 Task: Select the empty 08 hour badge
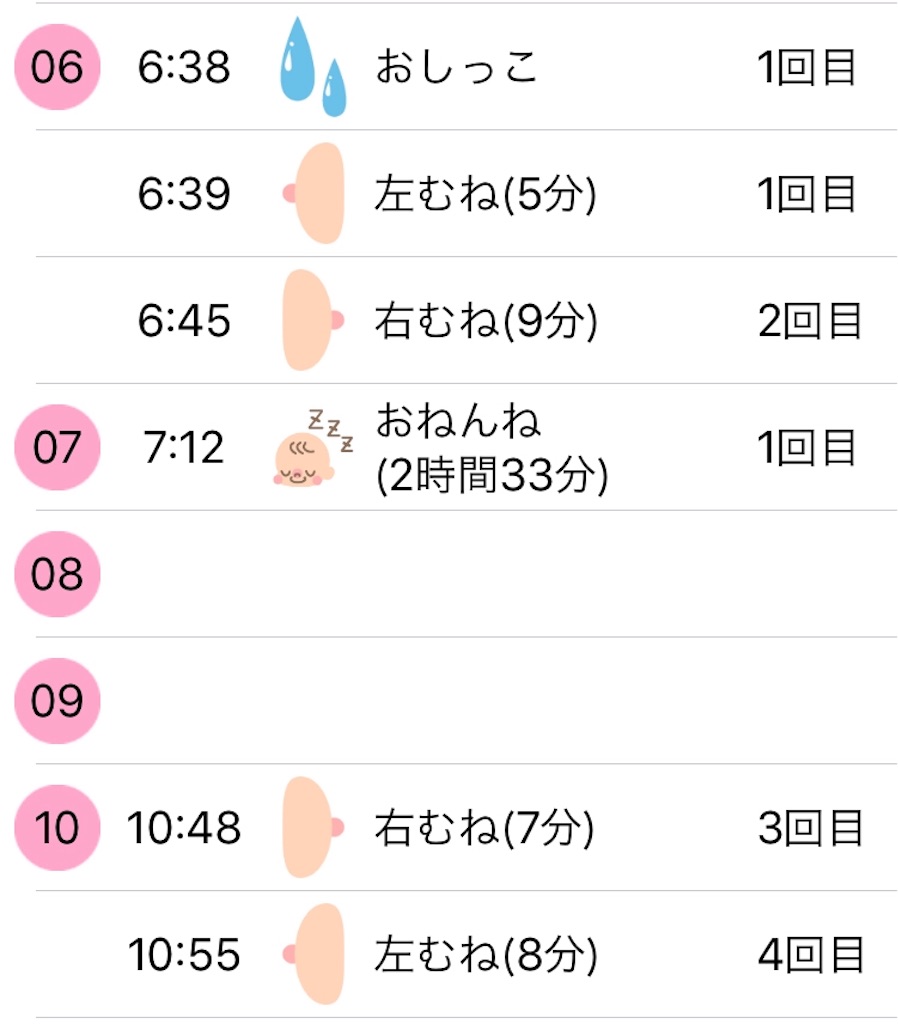(x=55, y=573)
